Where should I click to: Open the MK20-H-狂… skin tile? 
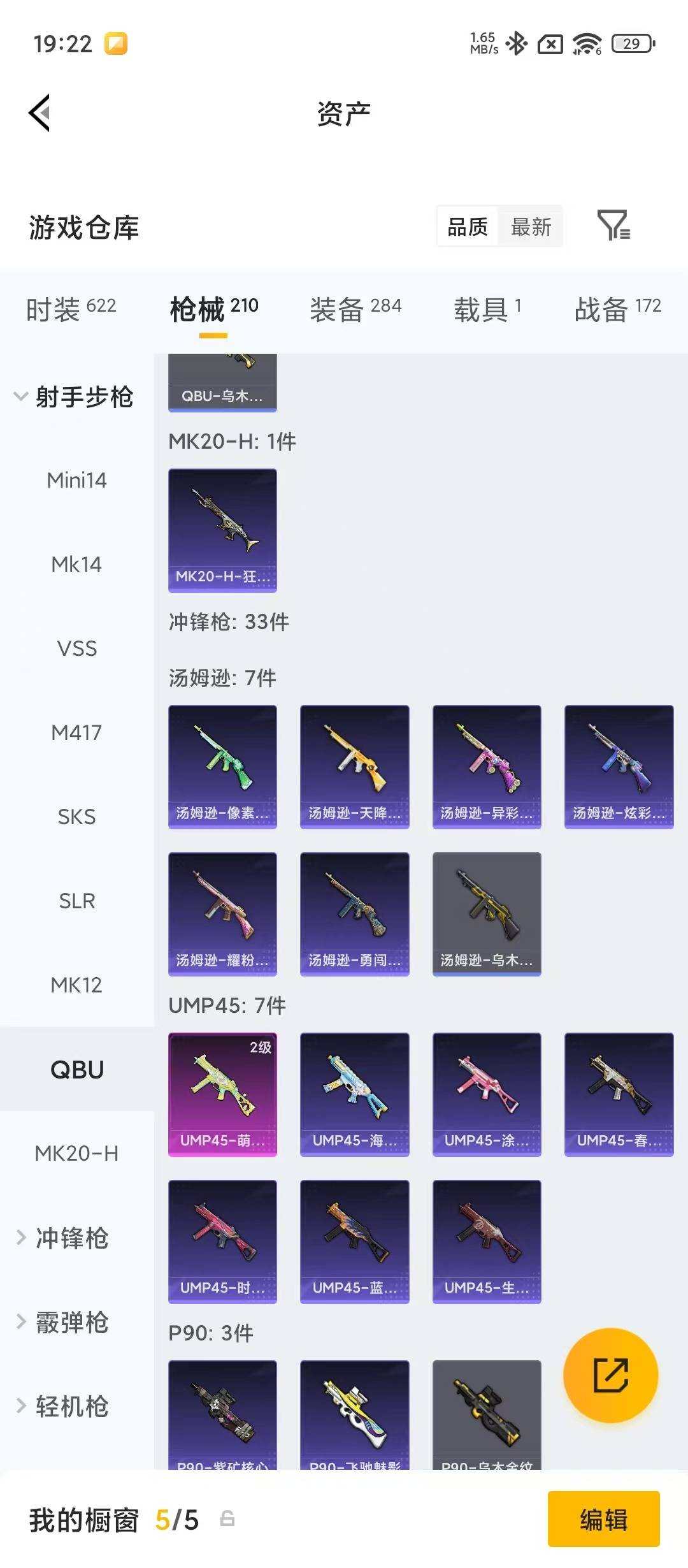[222, 530]
